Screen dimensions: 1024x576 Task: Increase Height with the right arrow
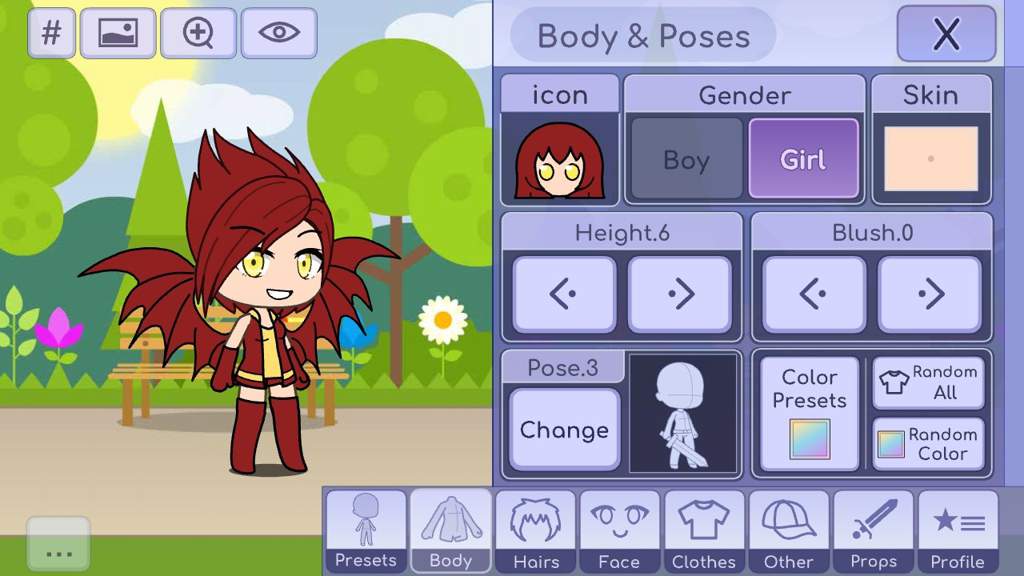click(x=679, y=294)
